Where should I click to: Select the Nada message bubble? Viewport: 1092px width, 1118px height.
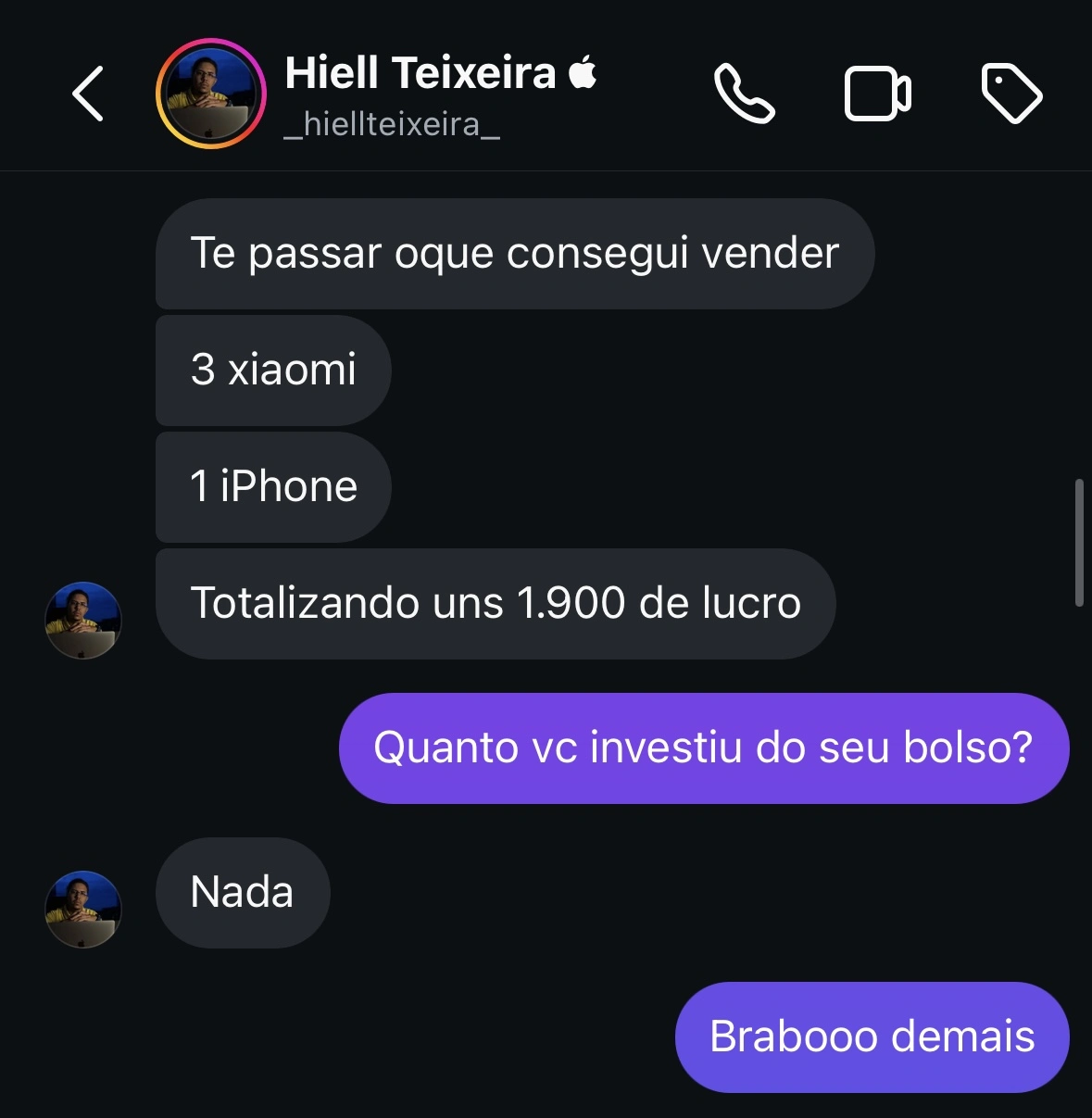point(242,892)
